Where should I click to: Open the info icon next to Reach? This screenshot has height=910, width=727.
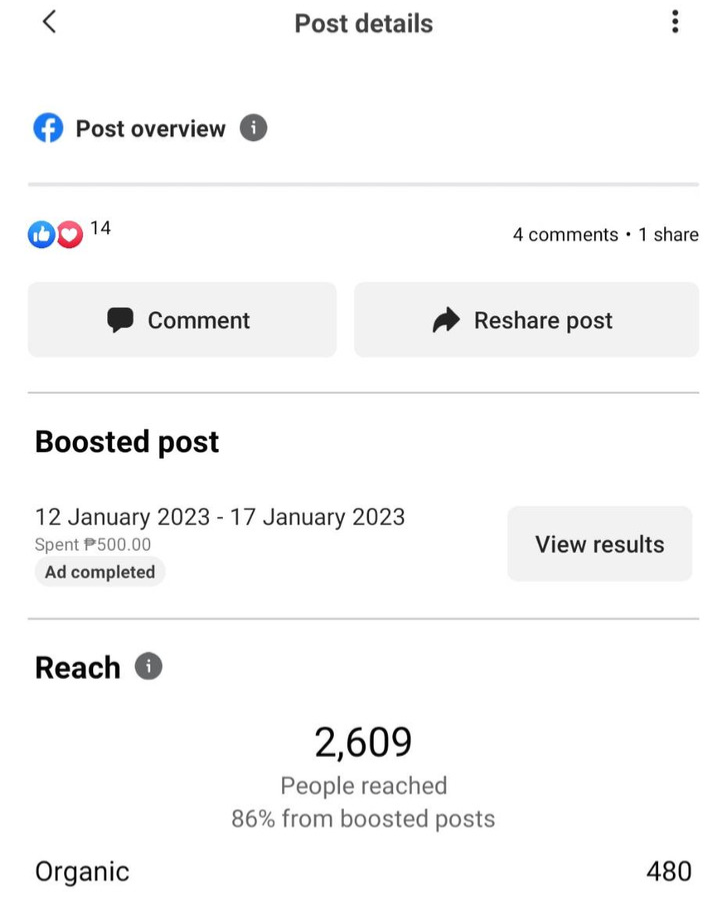[x=148, y=667]
